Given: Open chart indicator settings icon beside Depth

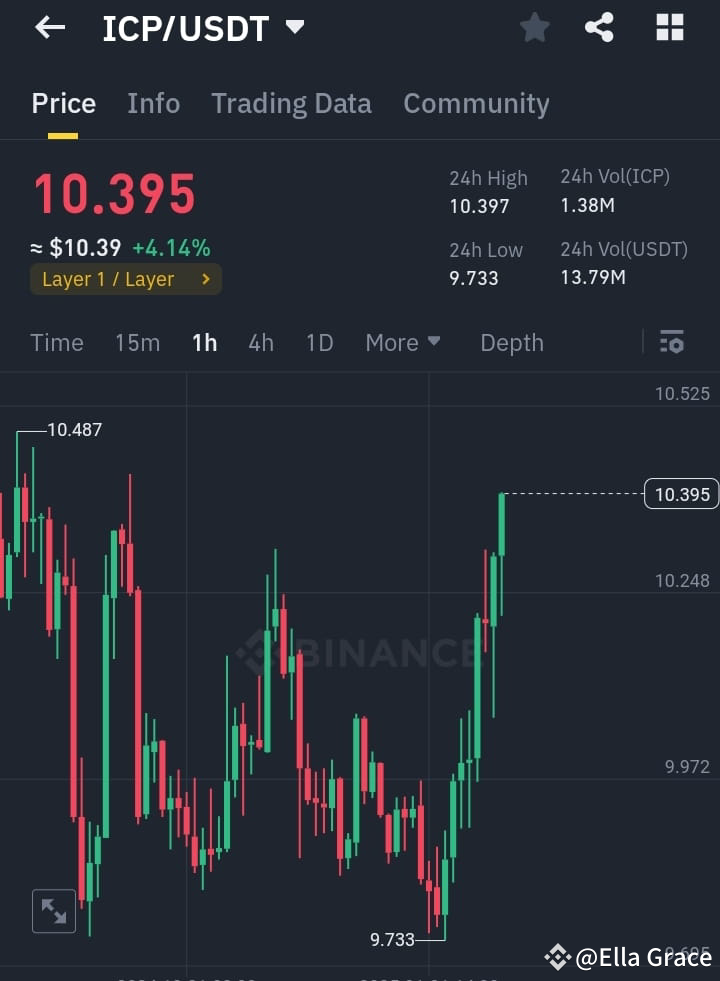Looking at the screenshot, I should click(671, 342).
